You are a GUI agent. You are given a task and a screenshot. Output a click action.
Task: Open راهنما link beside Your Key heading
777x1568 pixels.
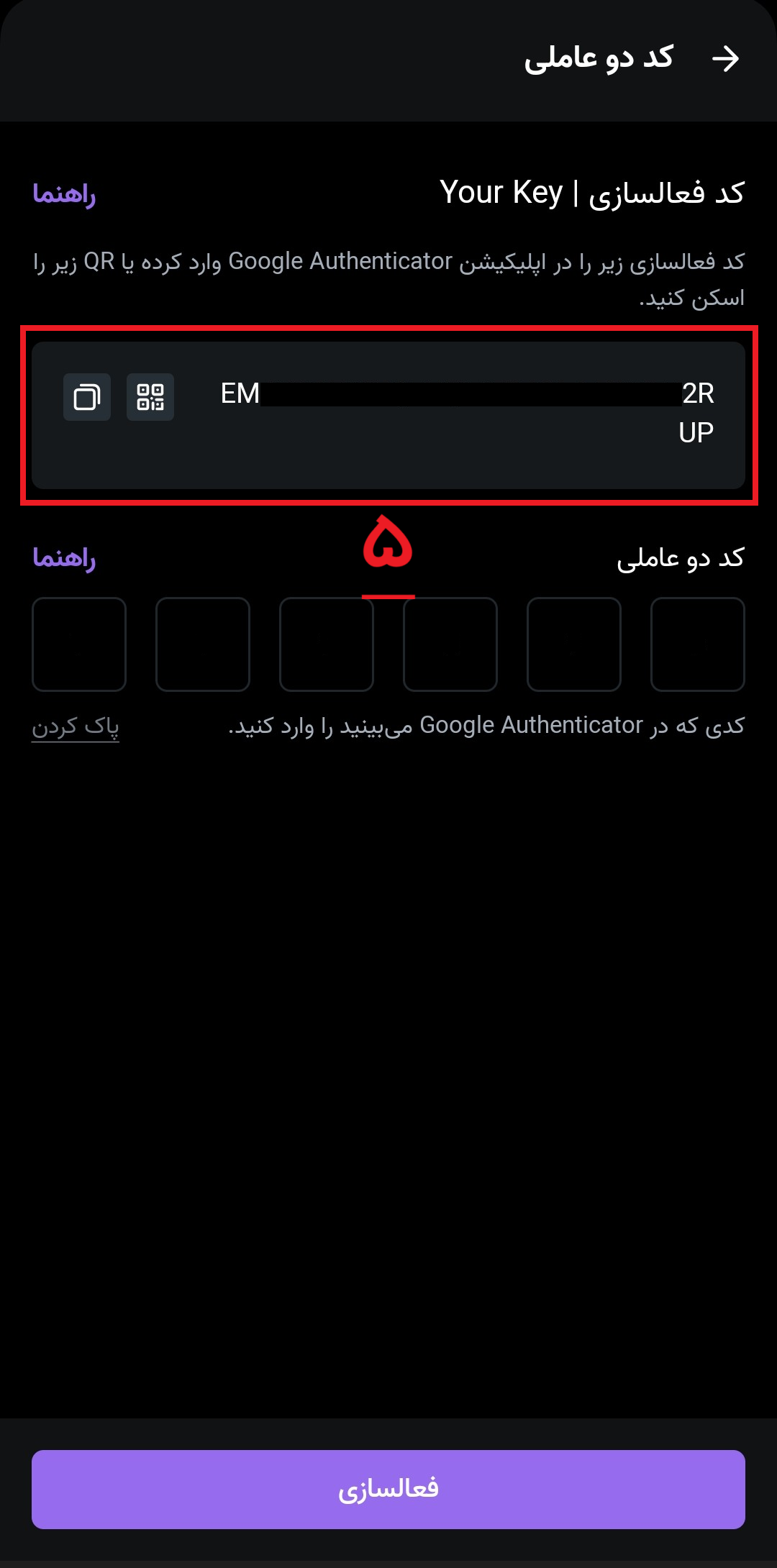coord(64,193)
